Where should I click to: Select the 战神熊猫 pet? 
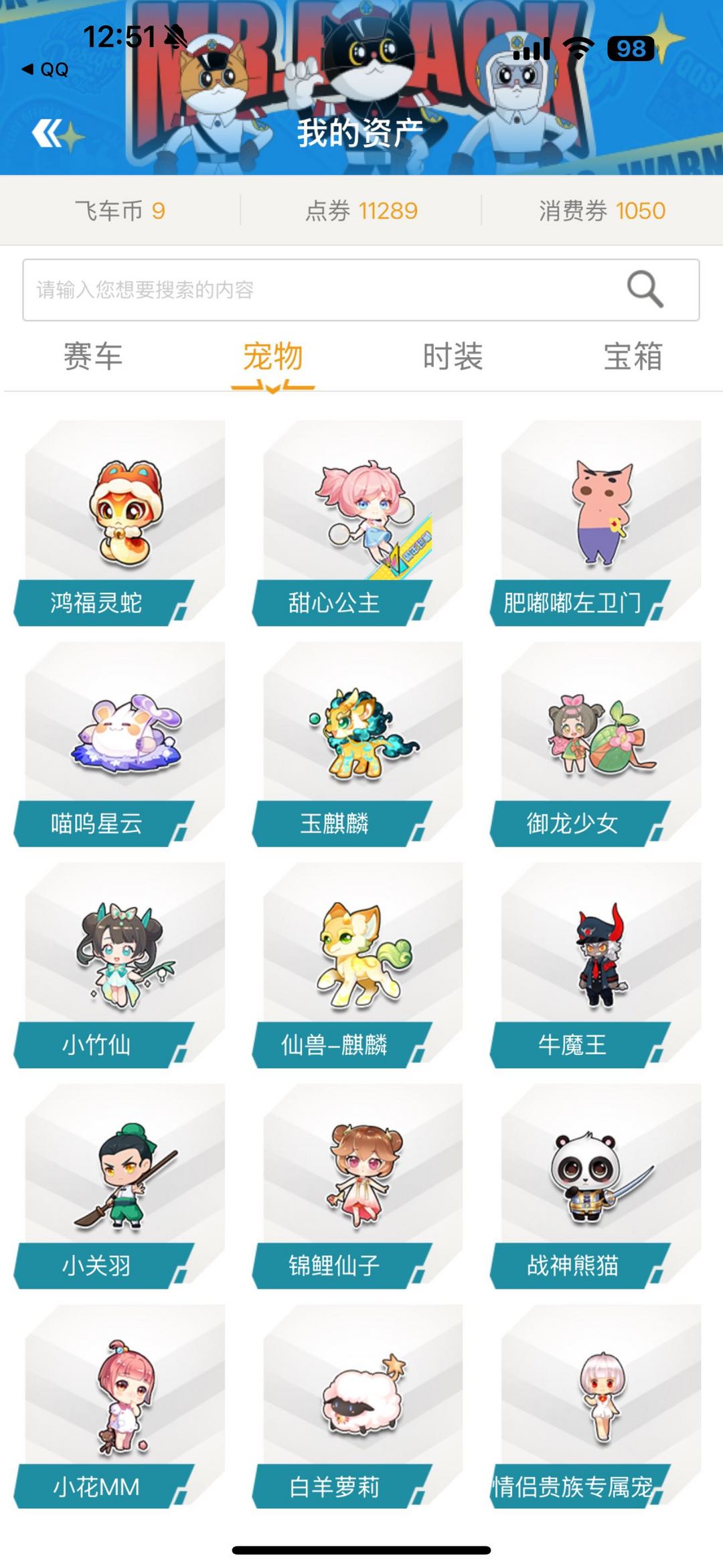pos(596,1186)
